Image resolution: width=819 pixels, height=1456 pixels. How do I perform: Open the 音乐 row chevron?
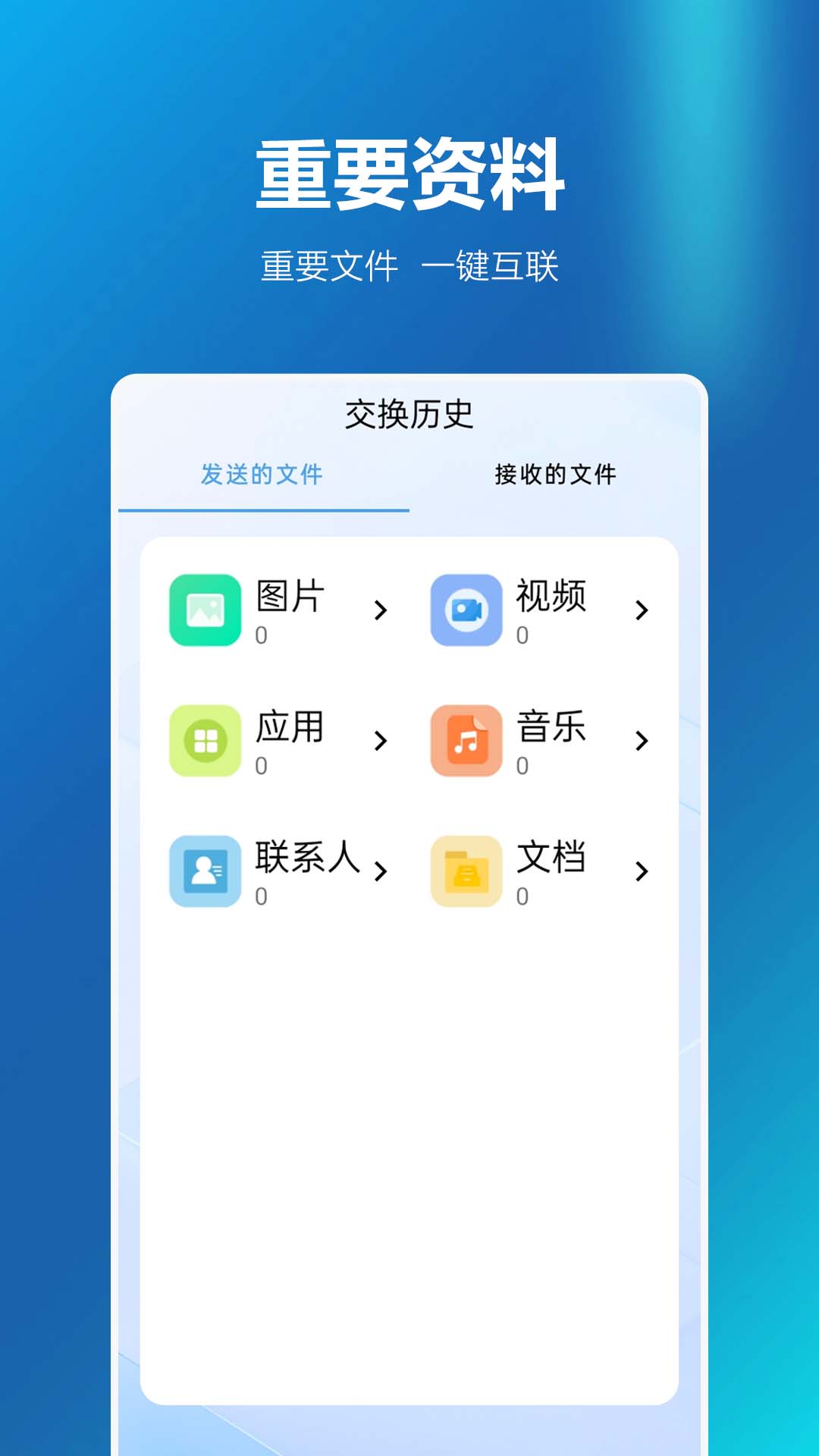[x=641, y=739]
